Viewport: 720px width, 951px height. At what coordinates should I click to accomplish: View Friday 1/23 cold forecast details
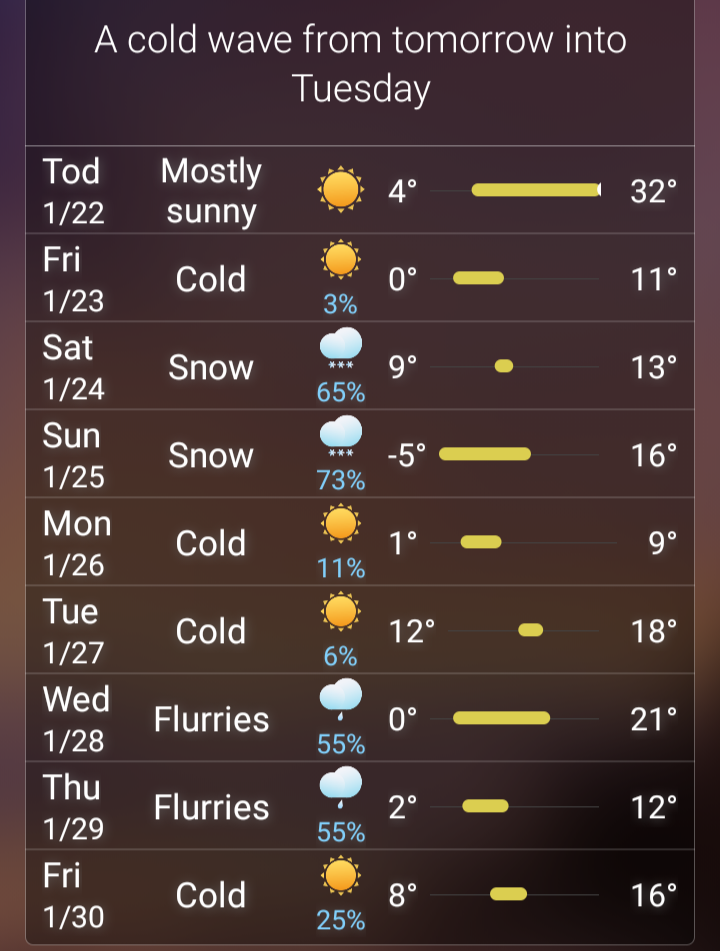pos(360,278)
